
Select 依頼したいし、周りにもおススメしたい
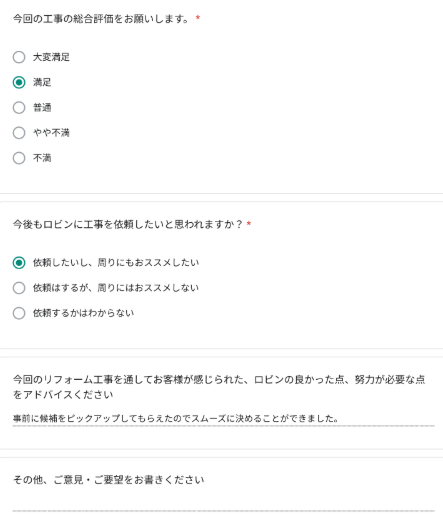(19, 262)
